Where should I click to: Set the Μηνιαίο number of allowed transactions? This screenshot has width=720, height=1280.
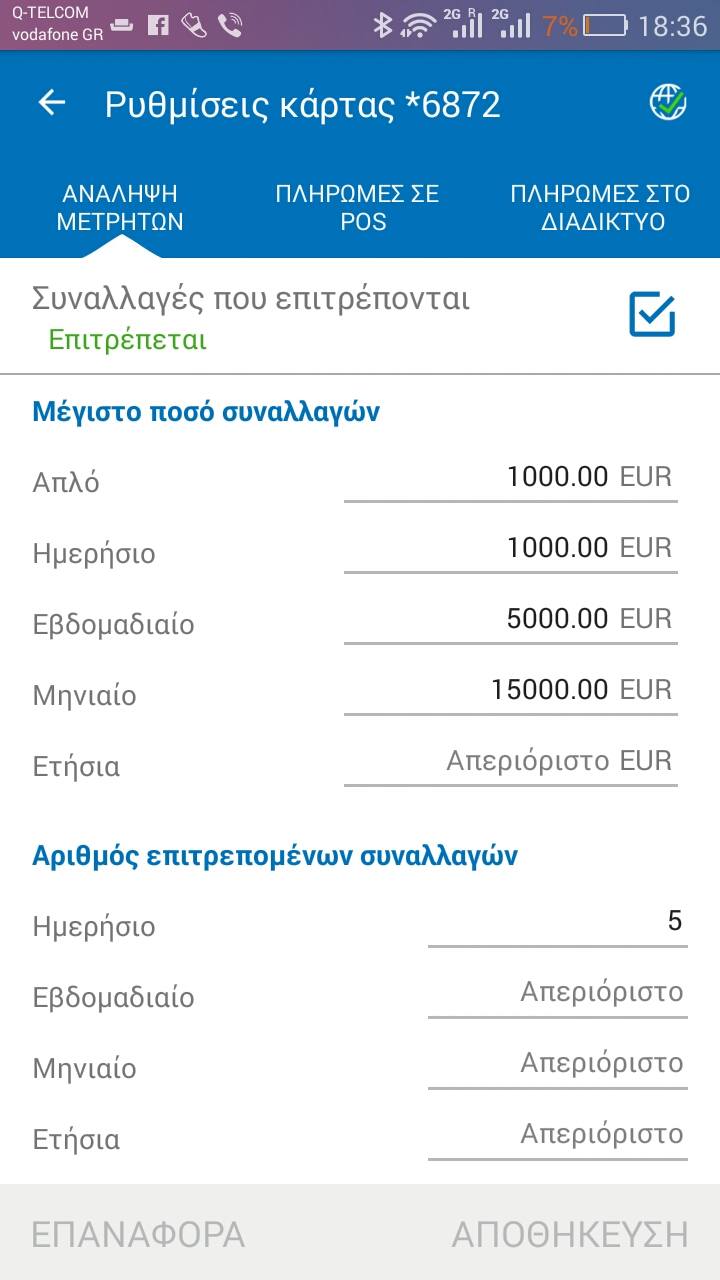558,1065
